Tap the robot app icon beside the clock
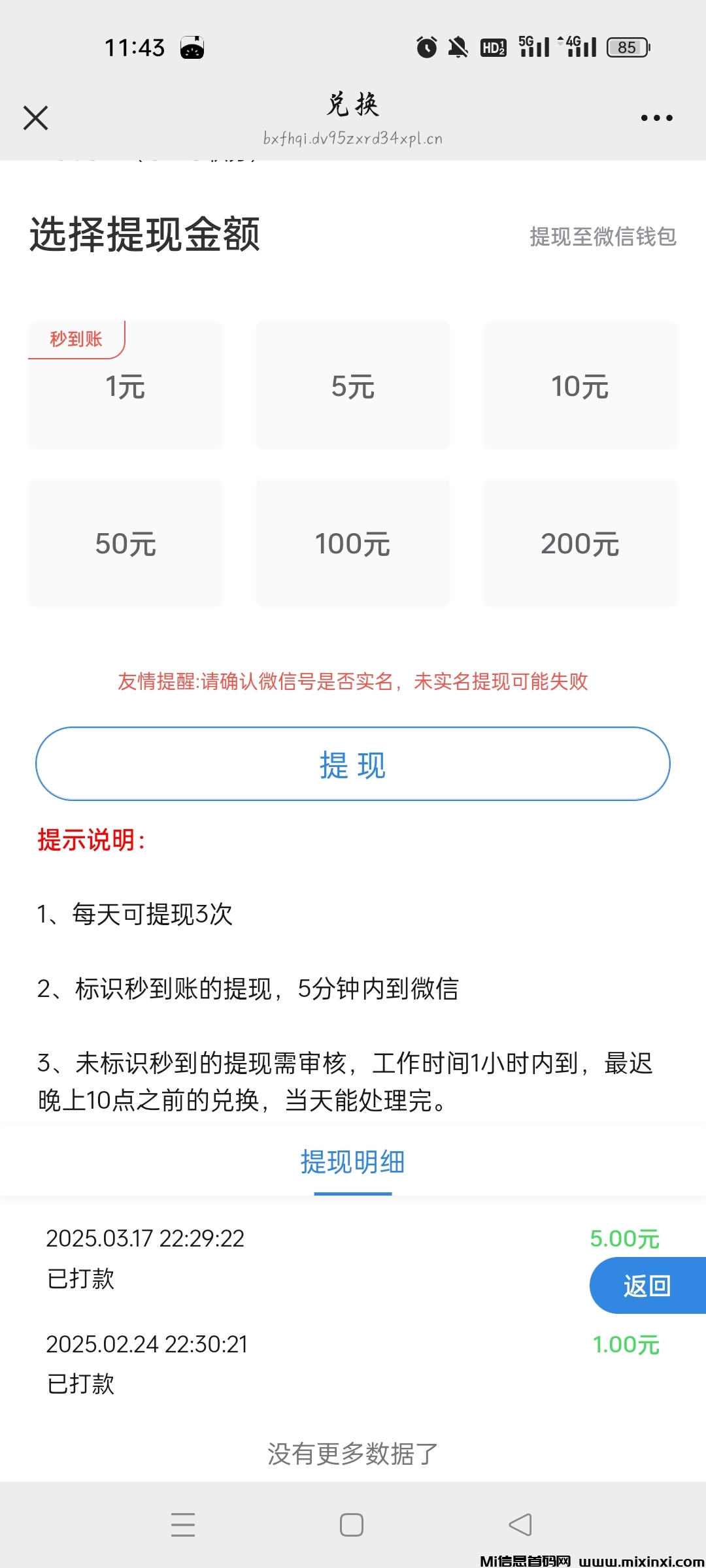706x1568 pixels. point(193,46)
